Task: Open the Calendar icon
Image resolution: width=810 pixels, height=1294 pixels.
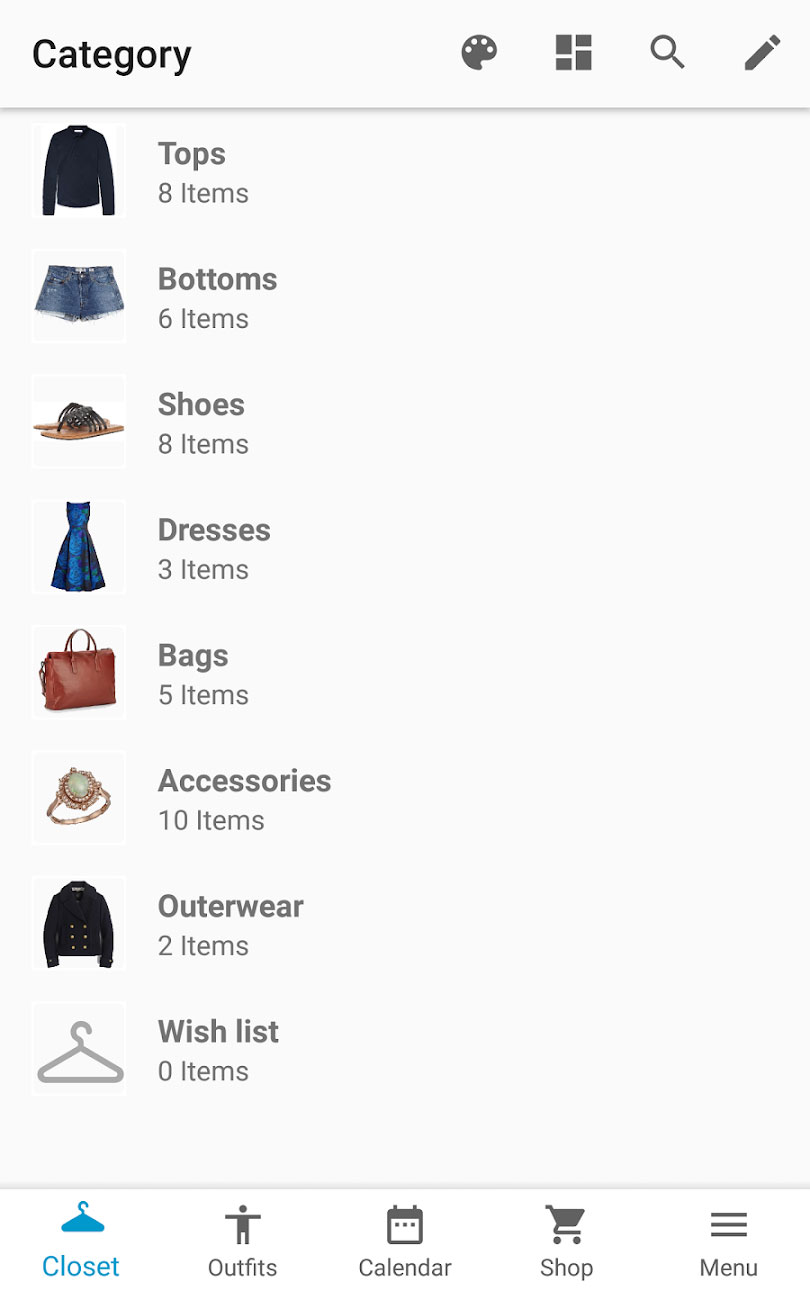Action: (404, 1219)
